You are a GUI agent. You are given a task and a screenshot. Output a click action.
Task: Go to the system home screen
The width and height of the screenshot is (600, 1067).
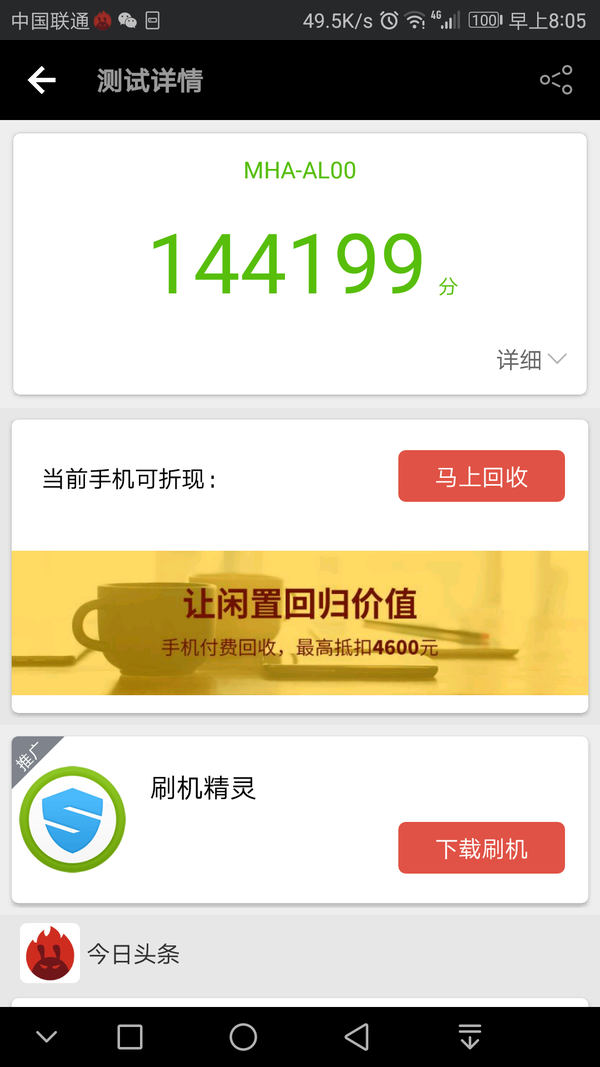(x=243, y=1037)
